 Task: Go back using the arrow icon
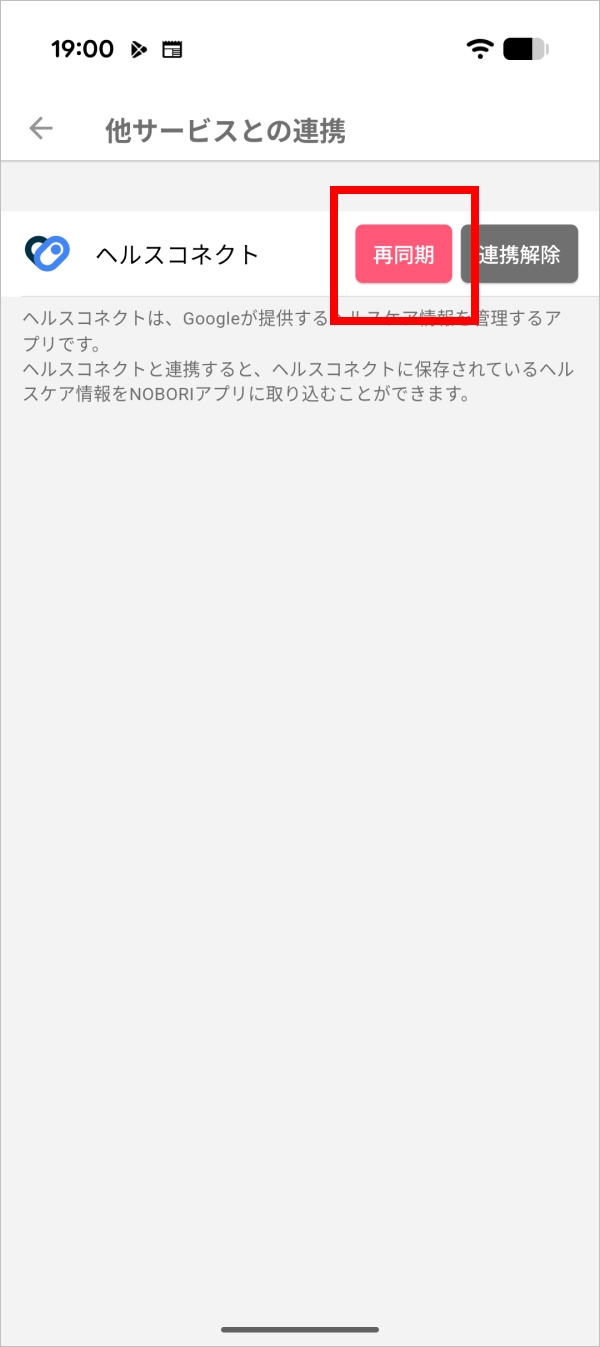[41, 129]
